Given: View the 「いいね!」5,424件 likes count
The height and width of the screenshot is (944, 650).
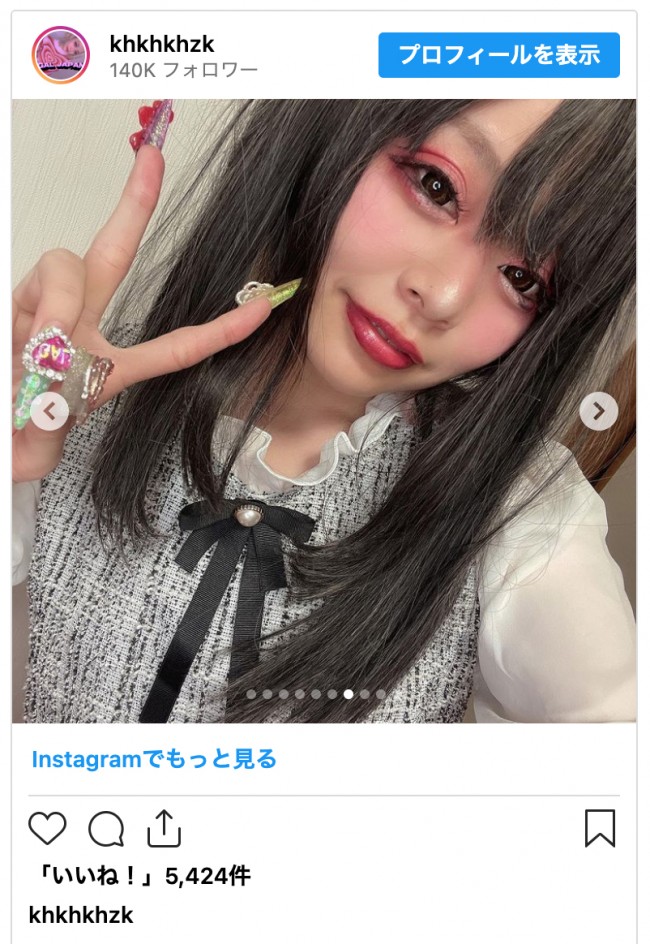Looking at the screenshot, I should pos(140,877).
